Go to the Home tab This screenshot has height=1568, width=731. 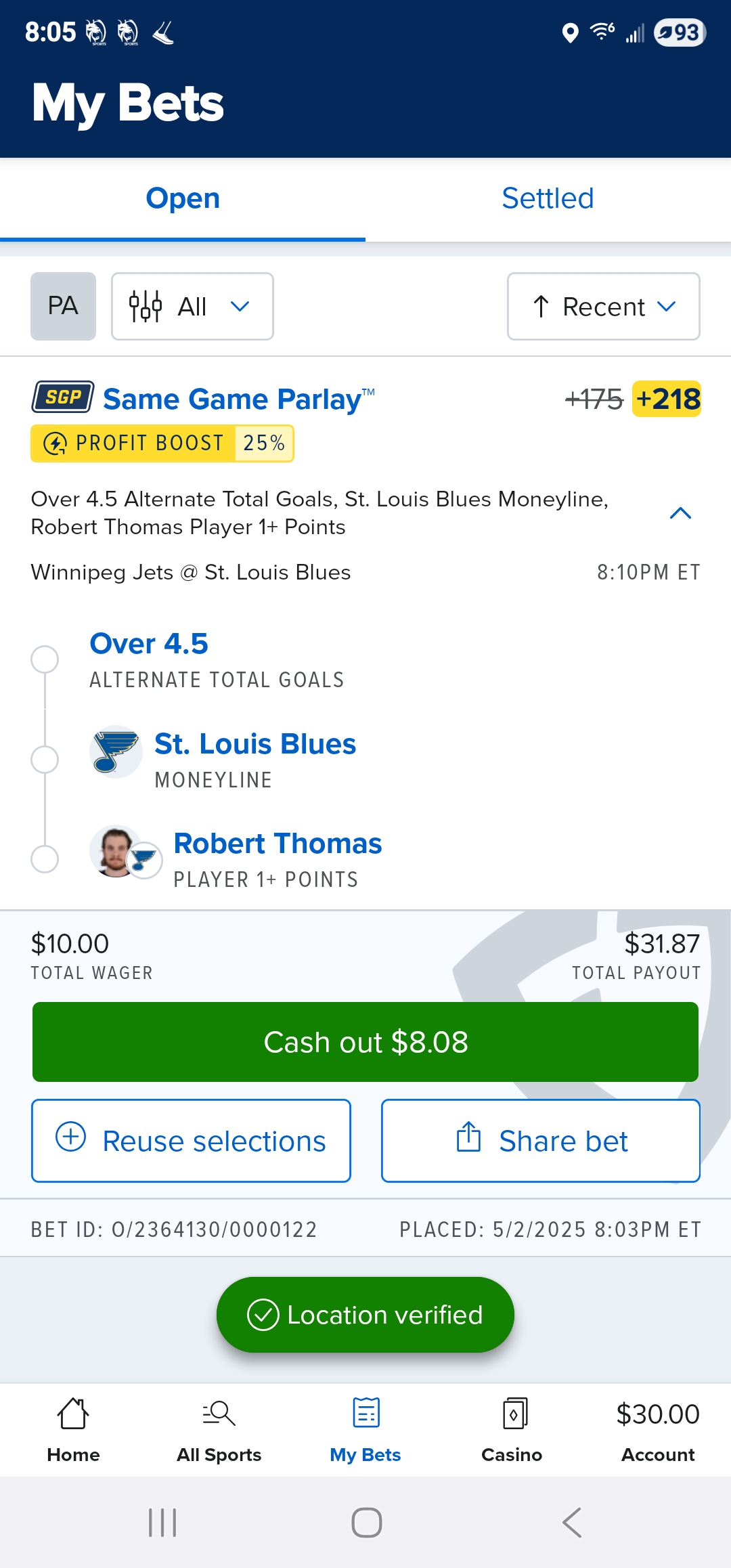[73, 1429]
